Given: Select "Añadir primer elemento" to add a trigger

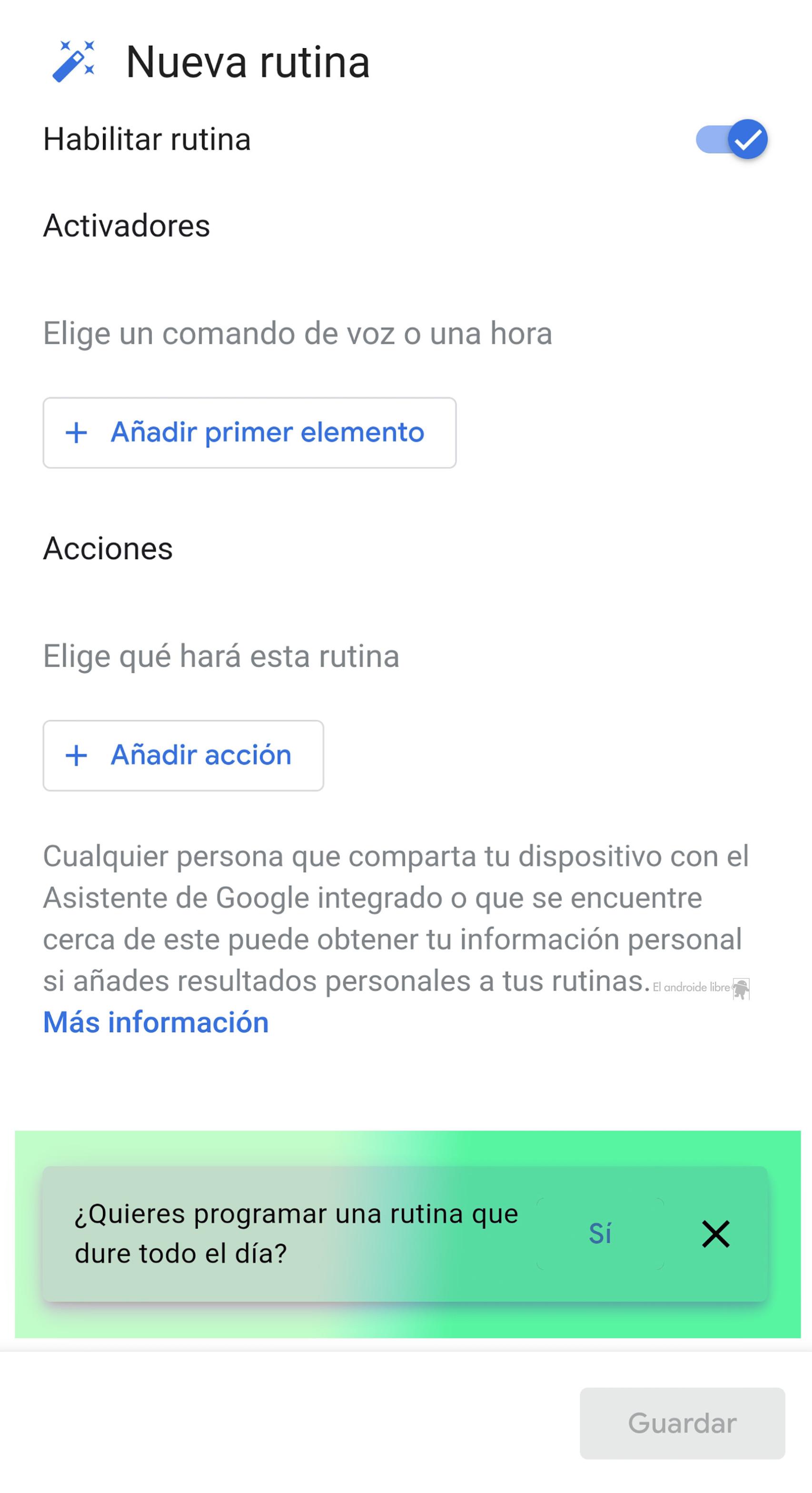Looking at the screenshot, I should point(250,433).
